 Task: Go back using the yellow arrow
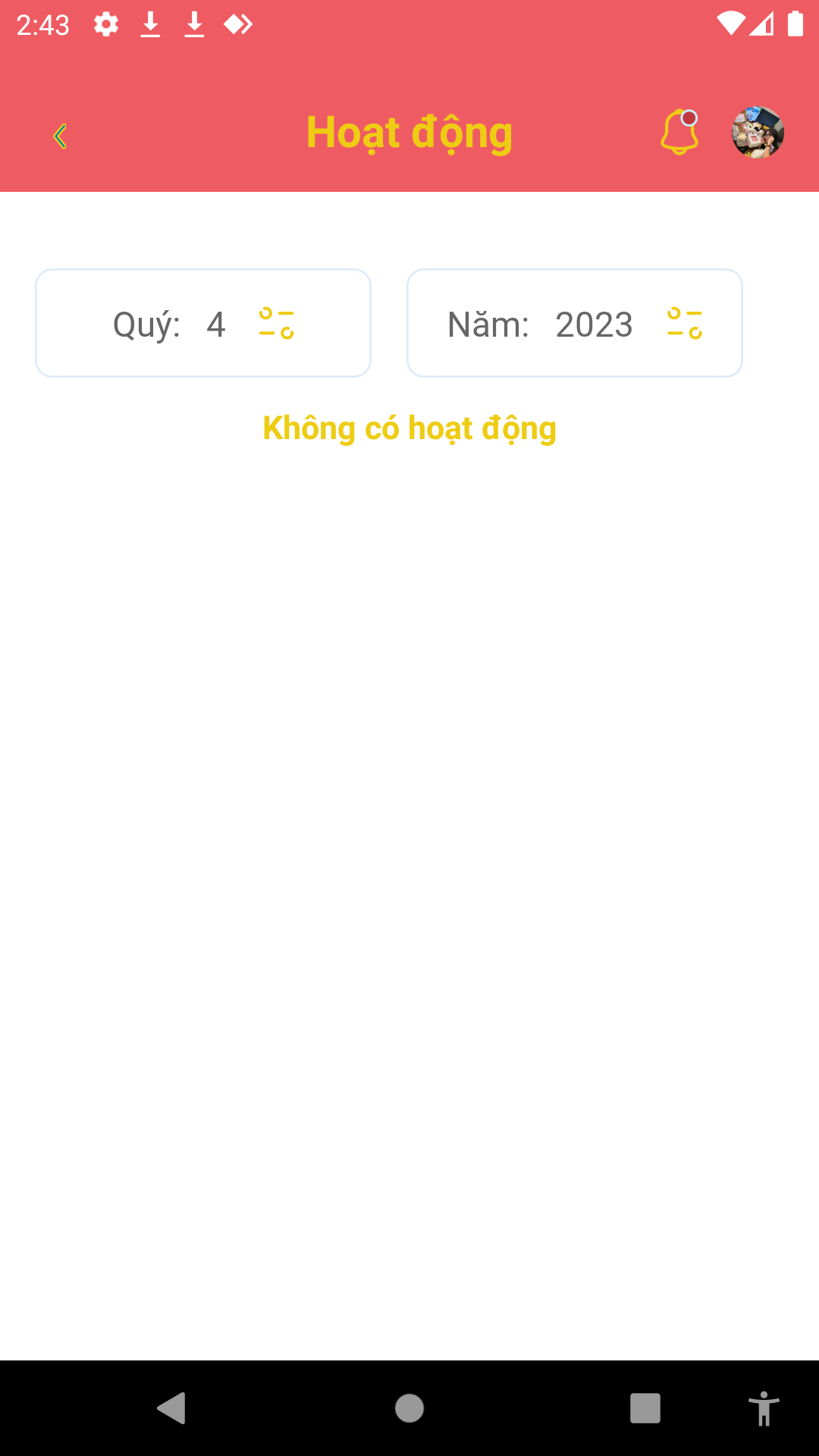61,136
